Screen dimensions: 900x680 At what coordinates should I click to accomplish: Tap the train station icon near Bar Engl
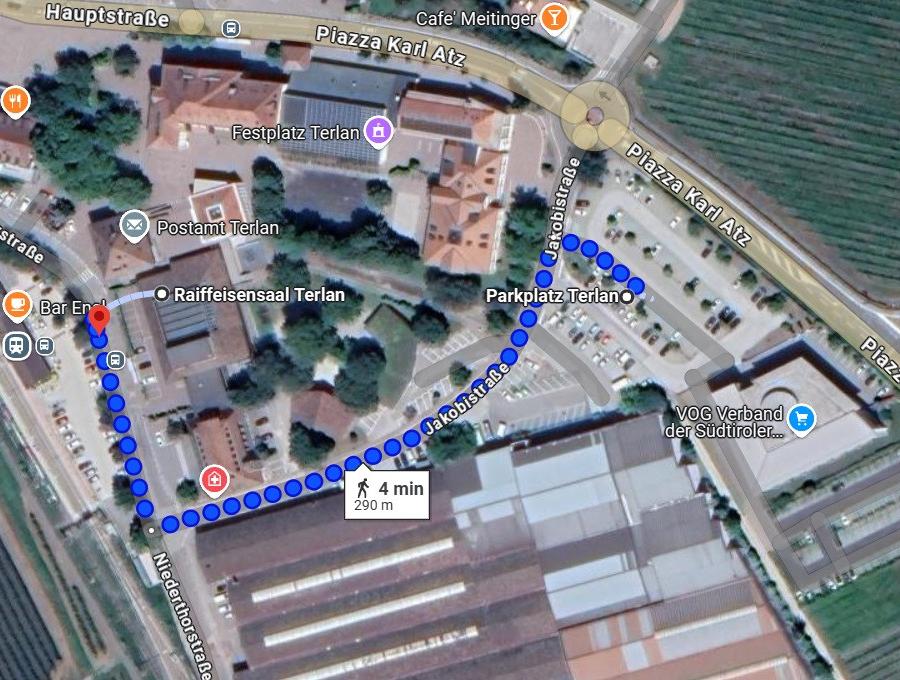coord(17,346)
